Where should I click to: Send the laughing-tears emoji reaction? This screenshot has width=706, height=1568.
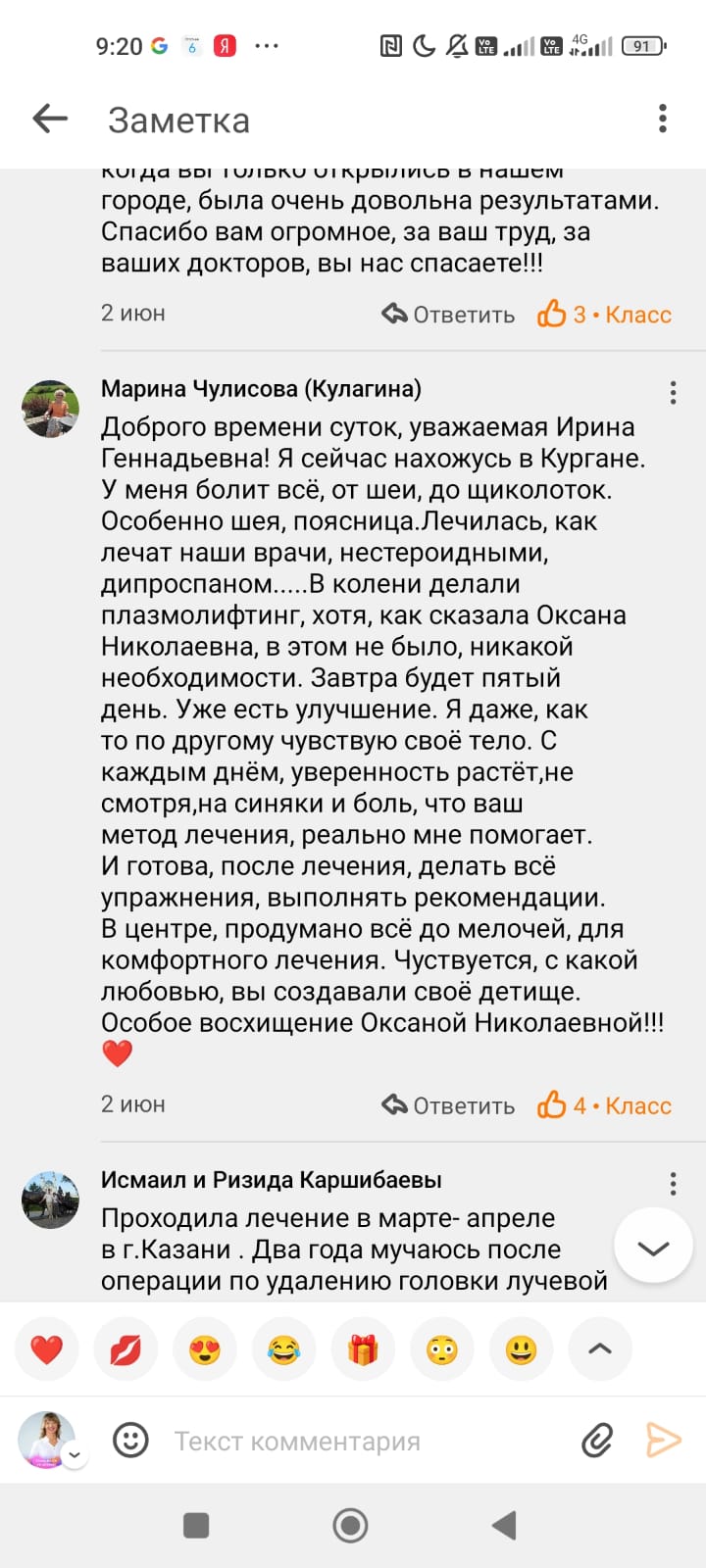[283, 1350]
